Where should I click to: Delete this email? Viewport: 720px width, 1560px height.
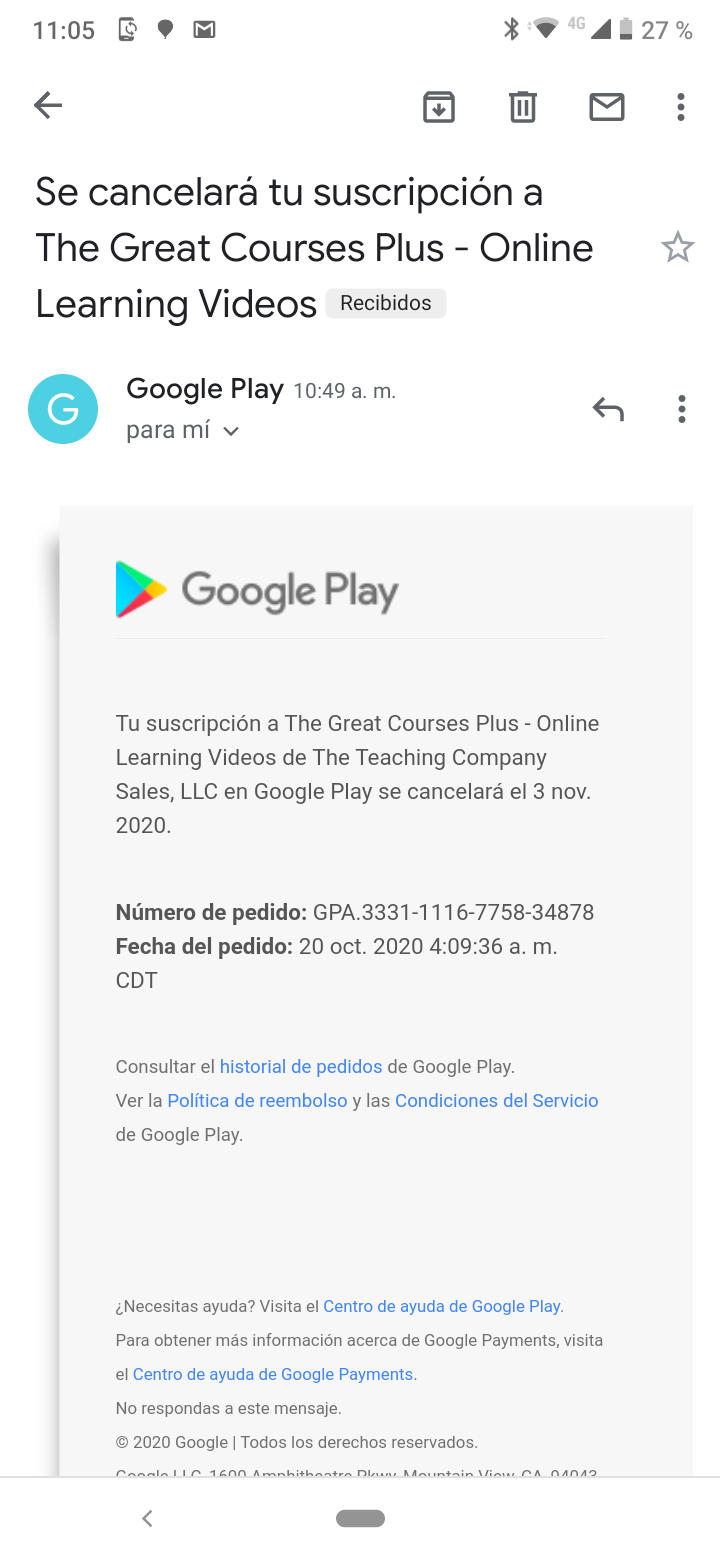point(523,106)
